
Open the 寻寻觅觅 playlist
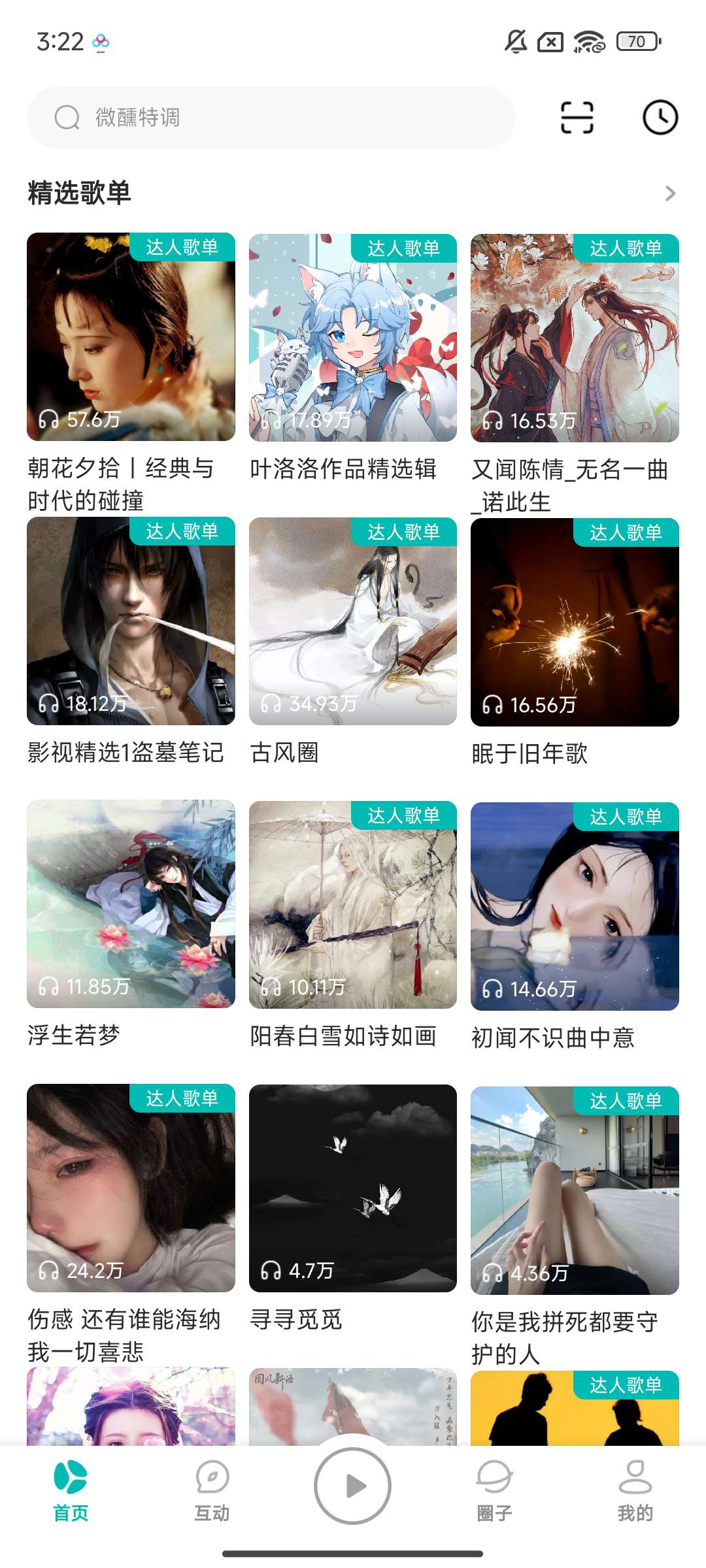point(353,1188)
